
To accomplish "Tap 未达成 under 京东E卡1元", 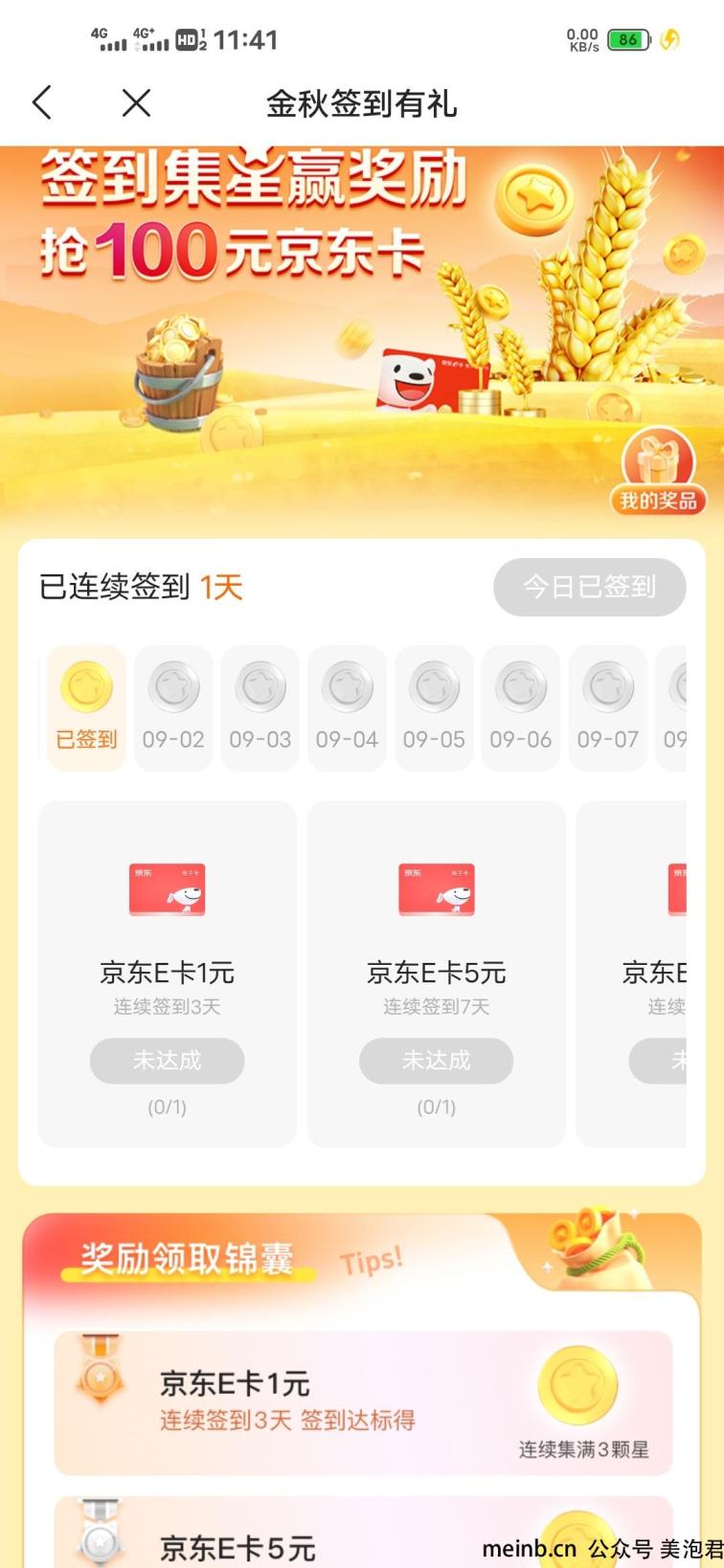I will click(x=167, y=1061).
